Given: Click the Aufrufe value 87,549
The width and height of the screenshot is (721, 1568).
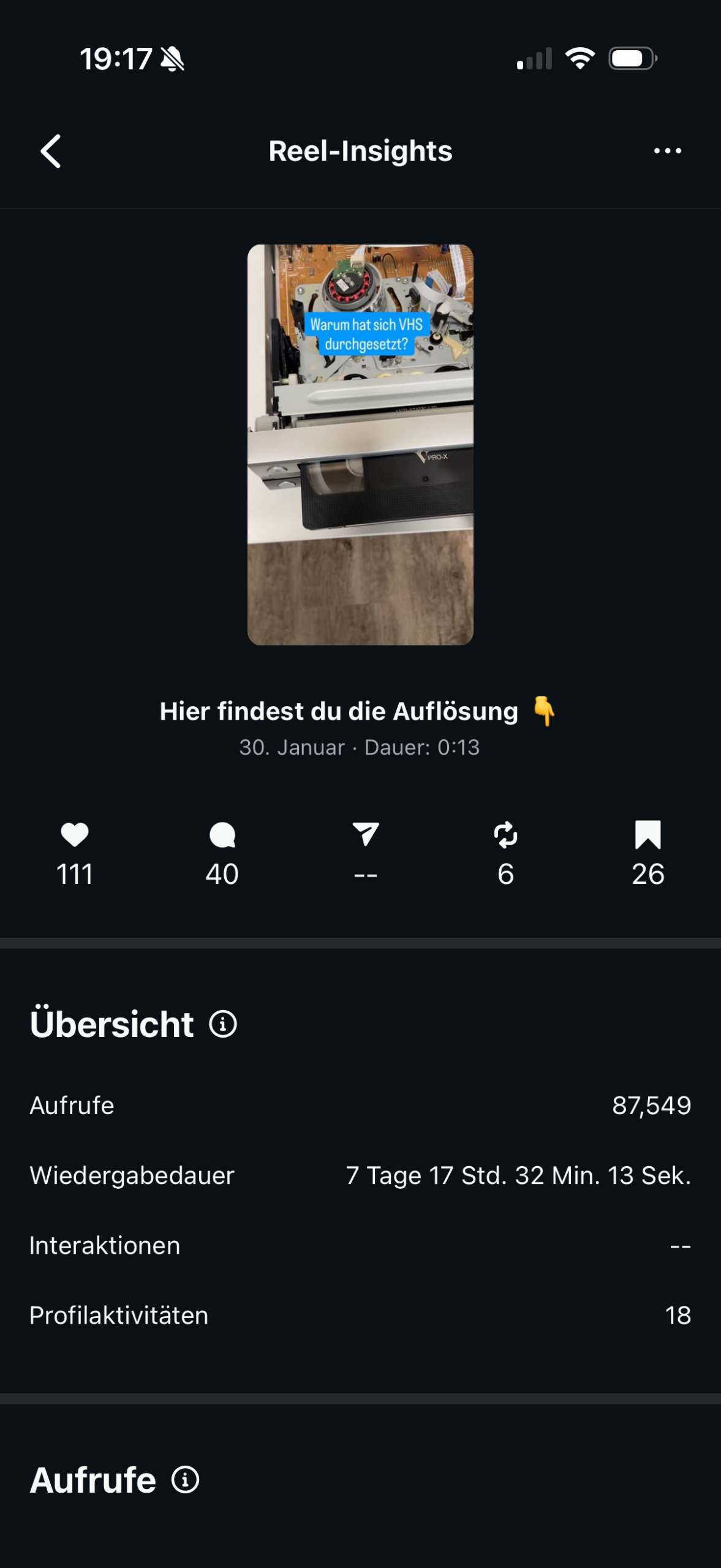Looking at the screenshot, I should 652,1106.
